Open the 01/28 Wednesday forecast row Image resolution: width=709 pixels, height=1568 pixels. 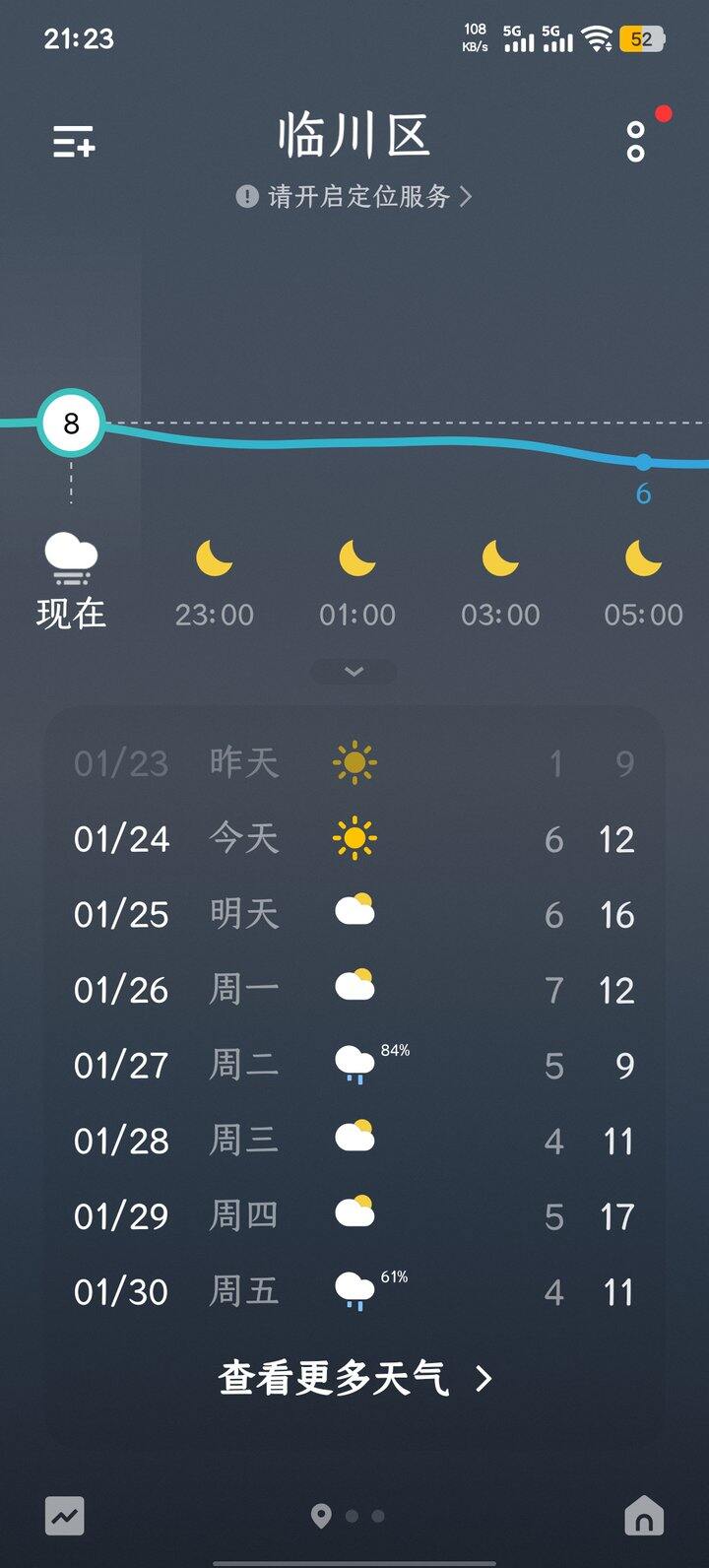pos(354,1141)
